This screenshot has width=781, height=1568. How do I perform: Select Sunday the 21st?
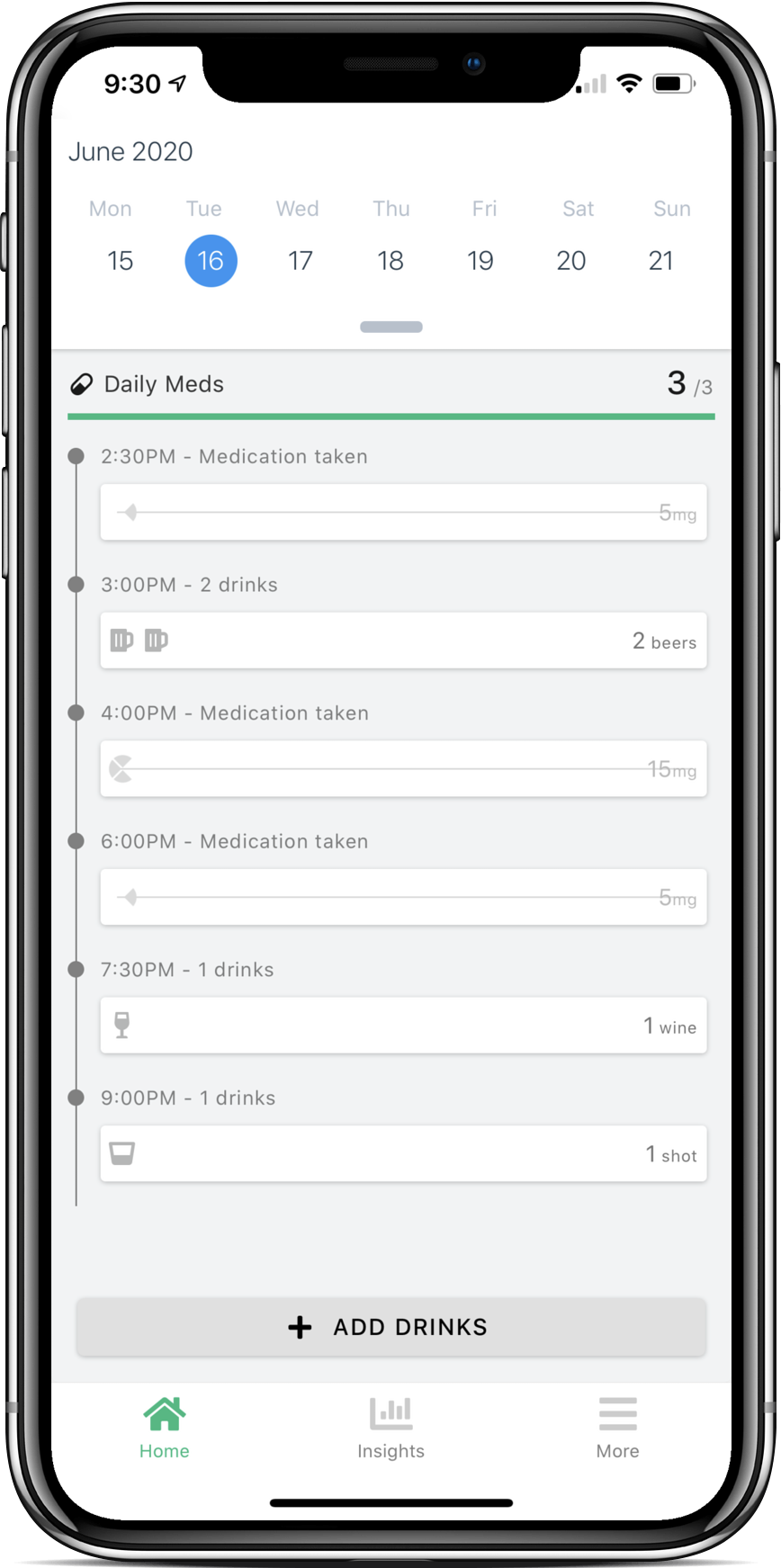point(660,261)
